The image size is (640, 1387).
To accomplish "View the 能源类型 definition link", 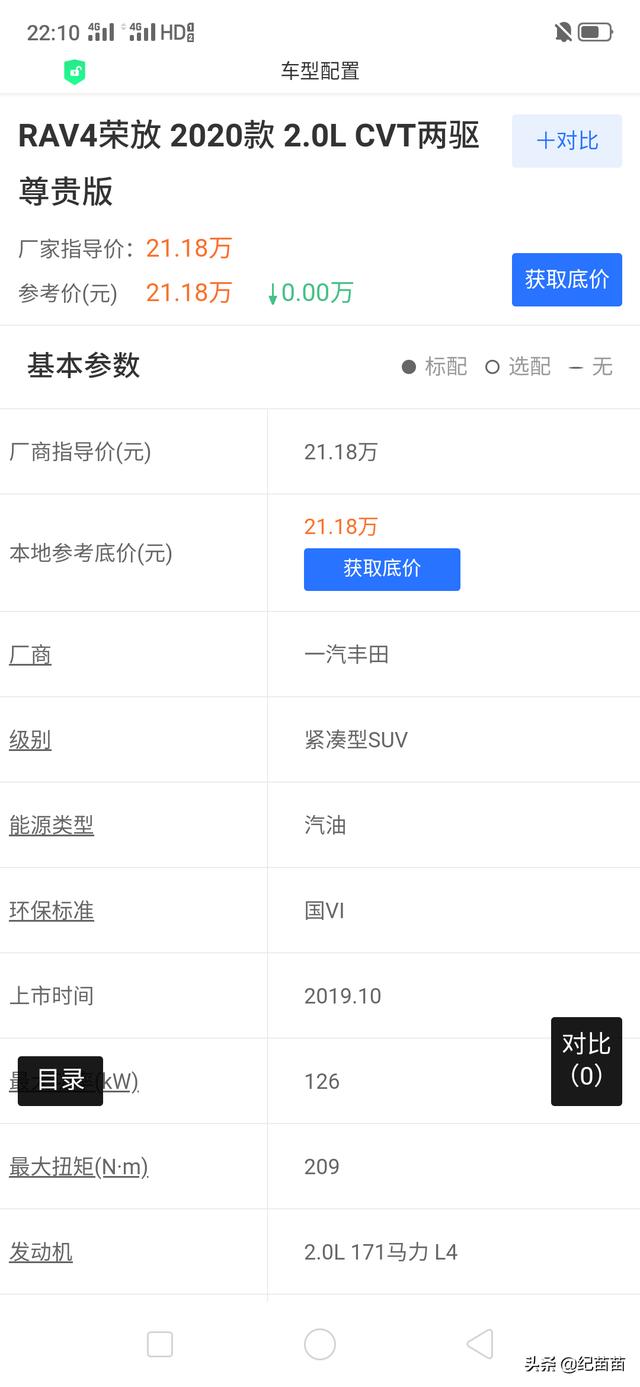I will click(51, 825).
